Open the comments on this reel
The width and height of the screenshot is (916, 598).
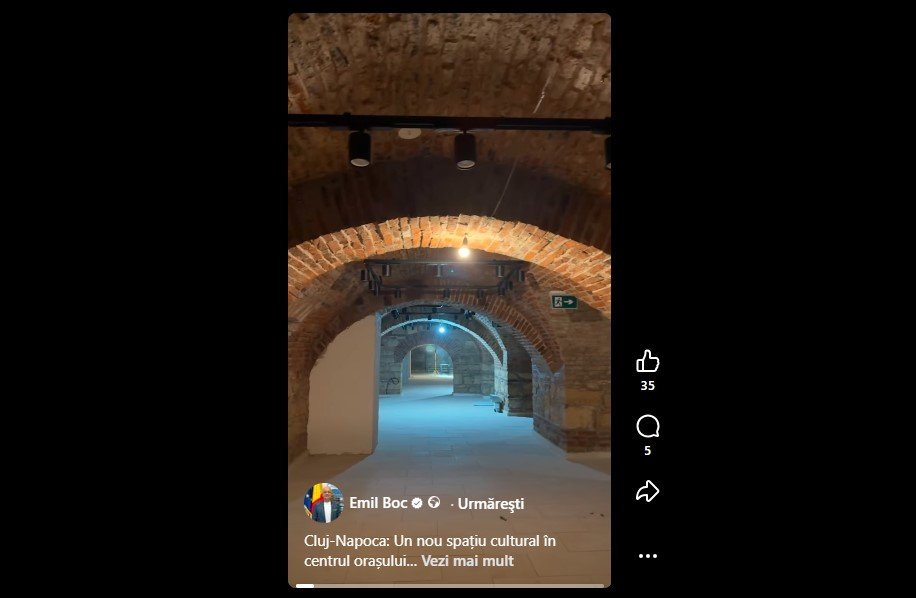point(647,428)
